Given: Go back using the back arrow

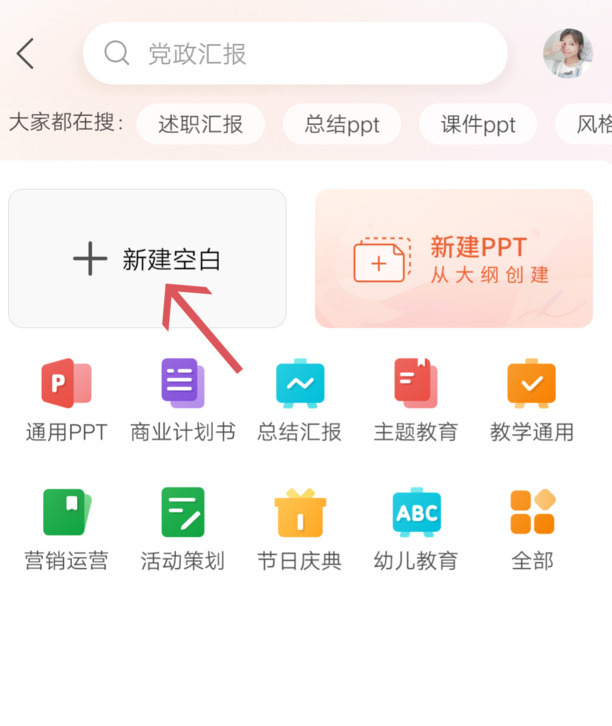Looking at the screenshot, I should tap(26, 54).
